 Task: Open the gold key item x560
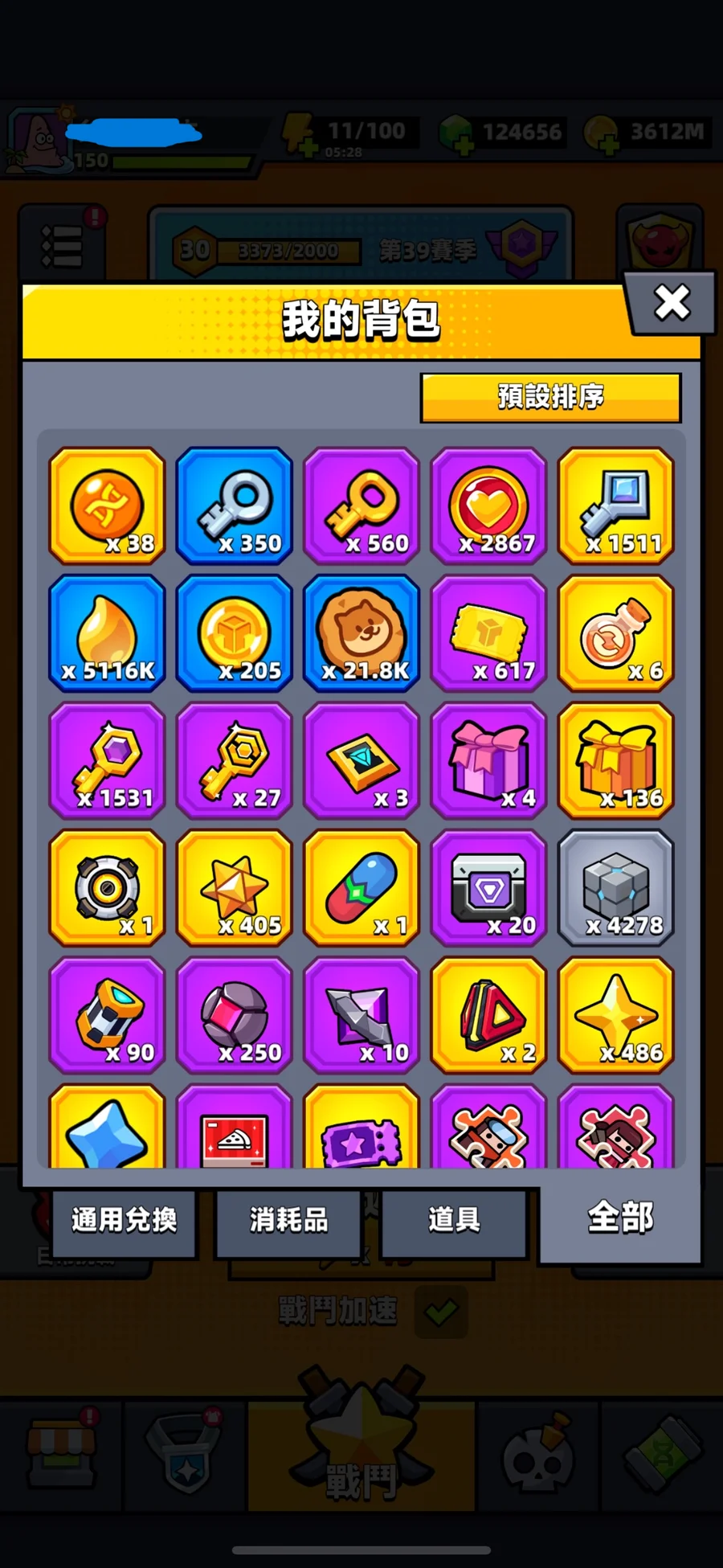361,506
